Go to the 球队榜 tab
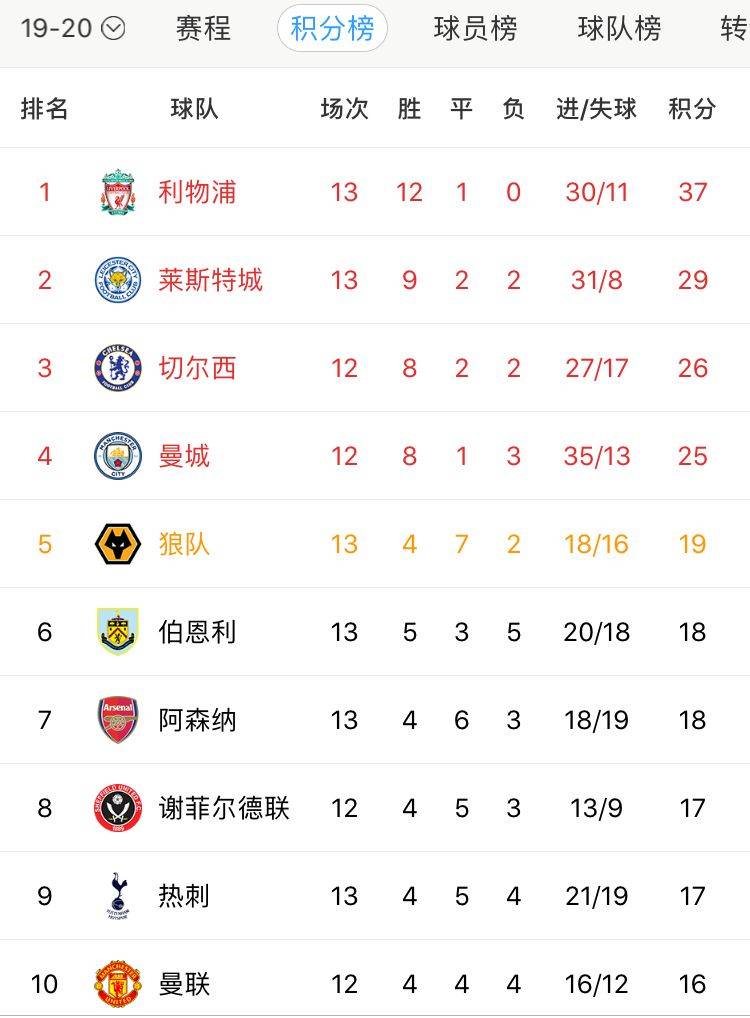 pyautogui.click(x=619, y=28)
